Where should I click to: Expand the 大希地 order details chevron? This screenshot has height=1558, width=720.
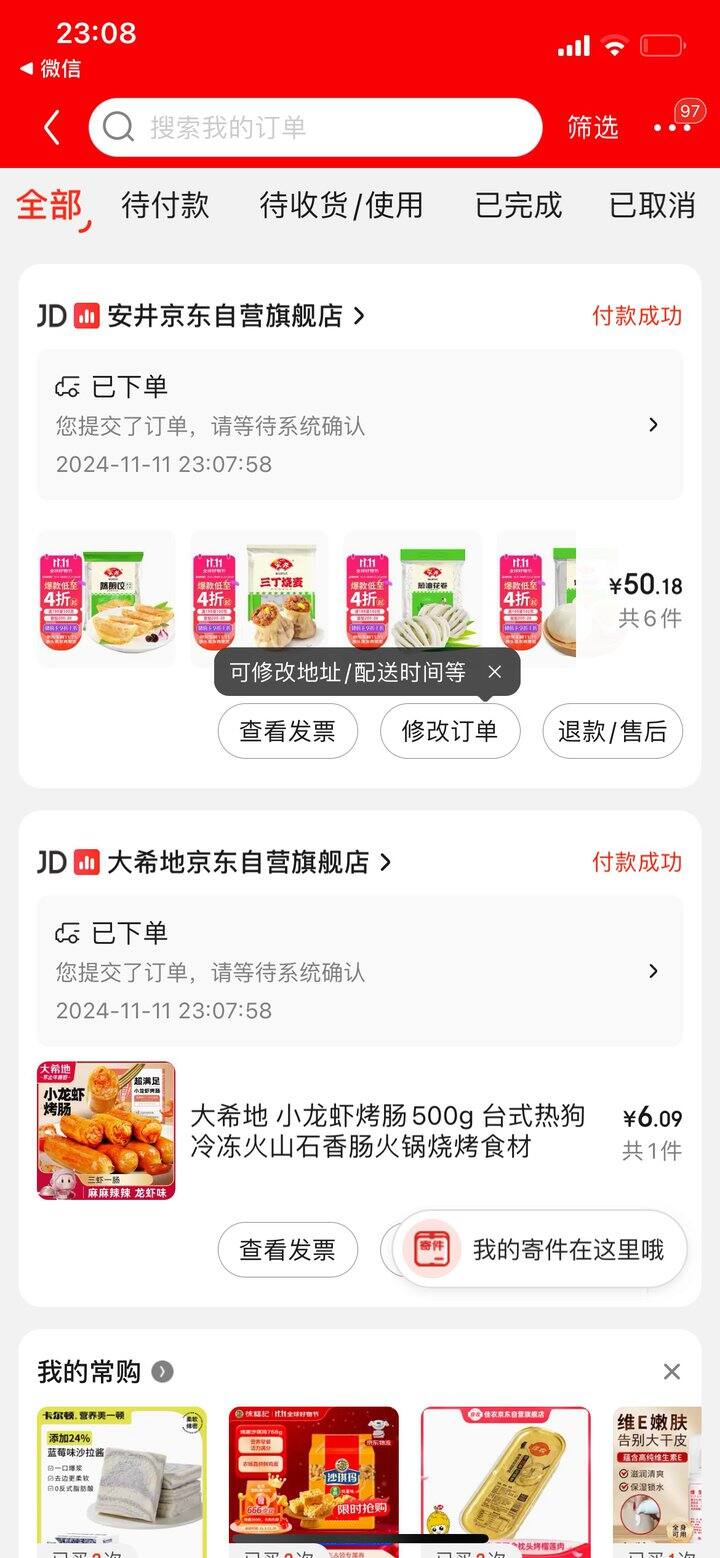[x=655, y=970]
